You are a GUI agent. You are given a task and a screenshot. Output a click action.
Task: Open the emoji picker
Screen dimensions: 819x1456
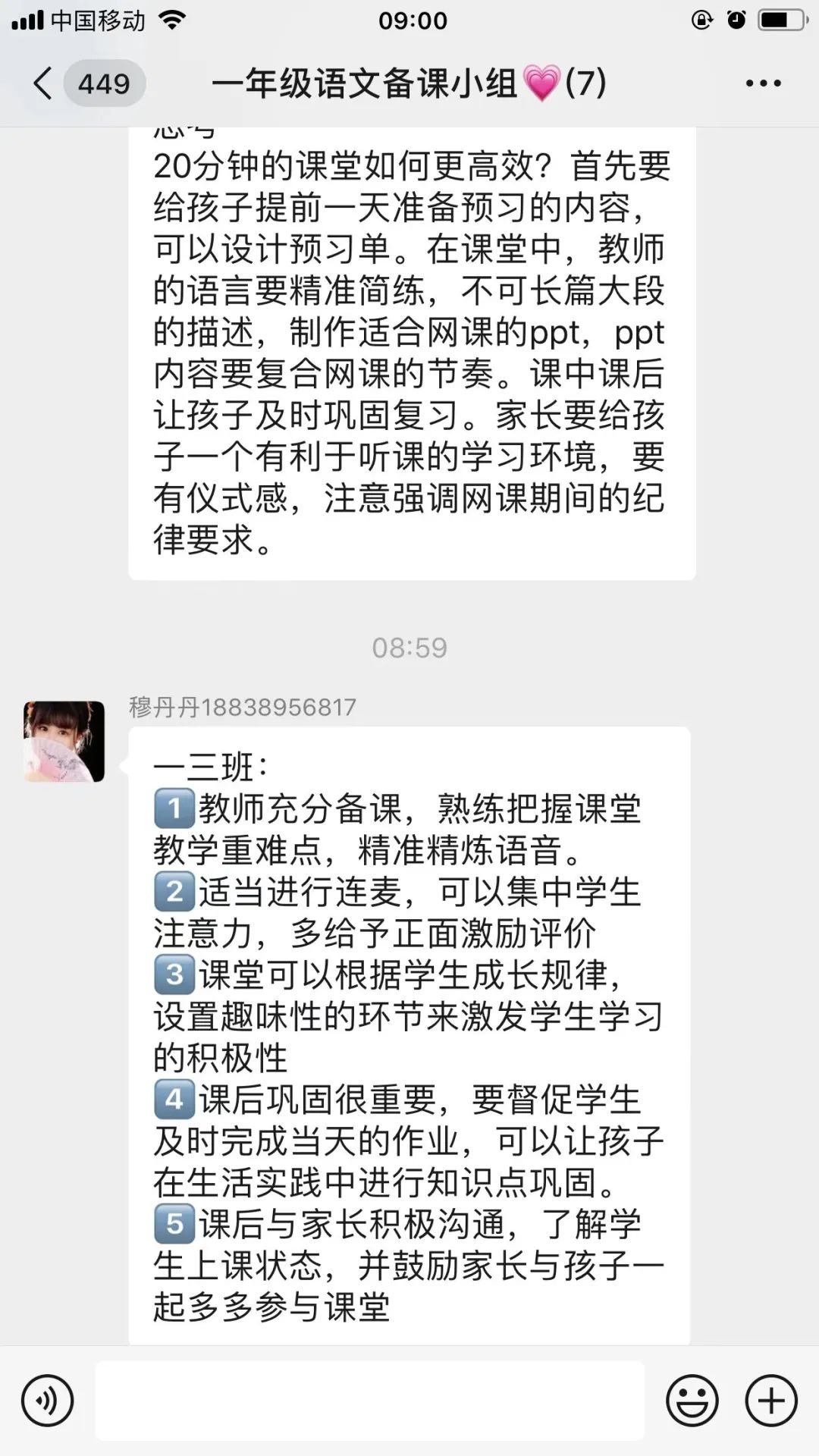(692, 1401)
